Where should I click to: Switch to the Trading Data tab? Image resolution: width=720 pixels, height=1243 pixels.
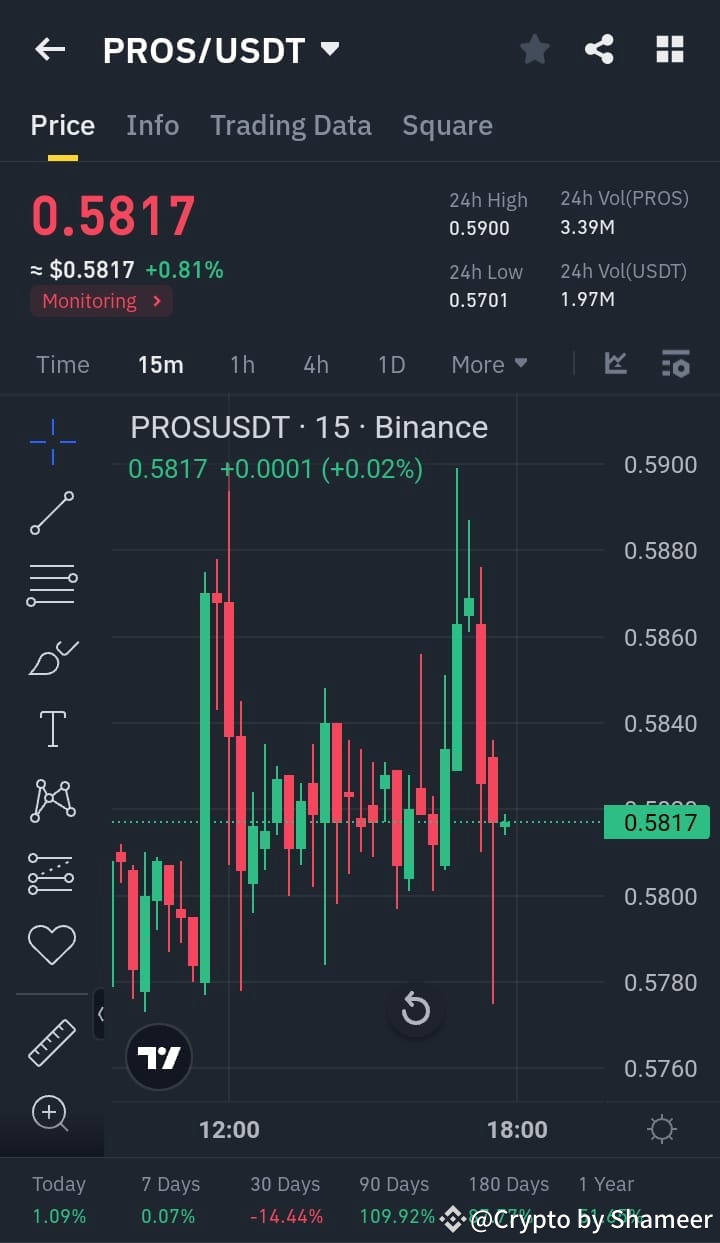(291, 125)
